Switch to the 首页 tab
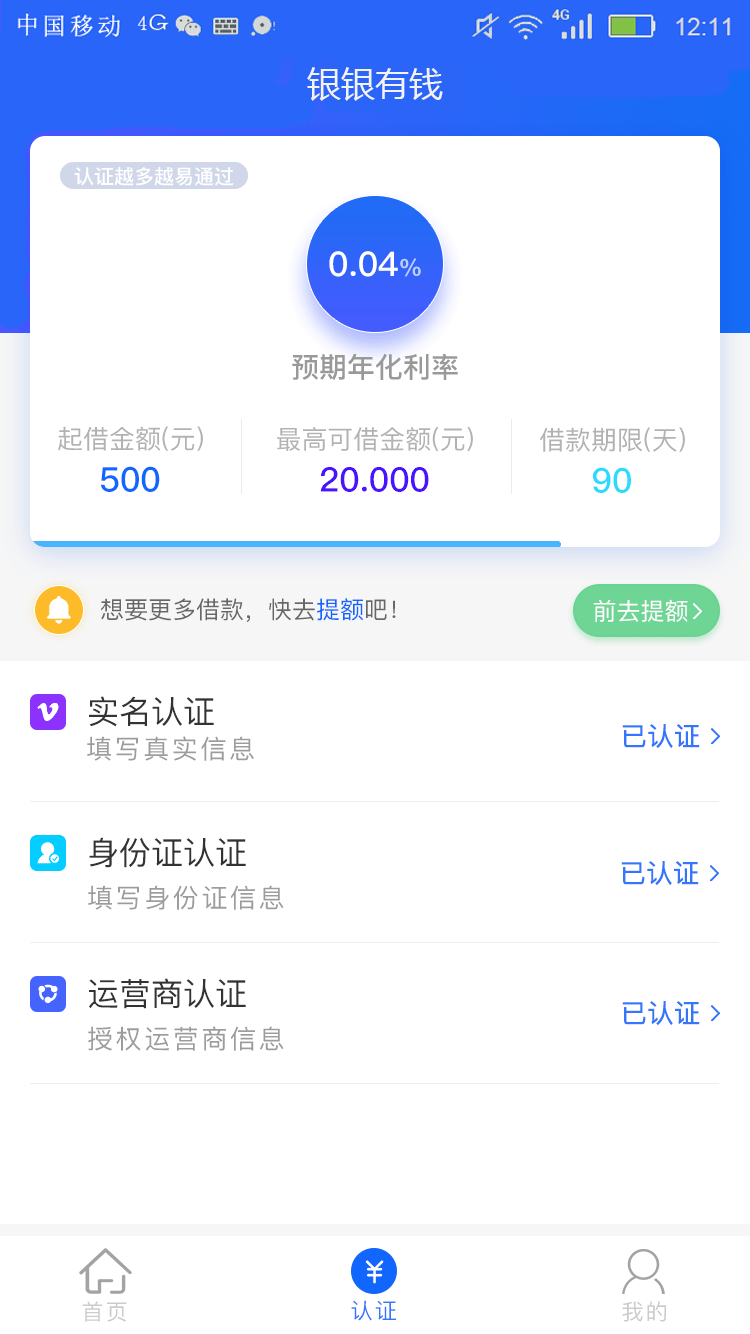Screen dimensions: 750x1334 (105, 1286)
